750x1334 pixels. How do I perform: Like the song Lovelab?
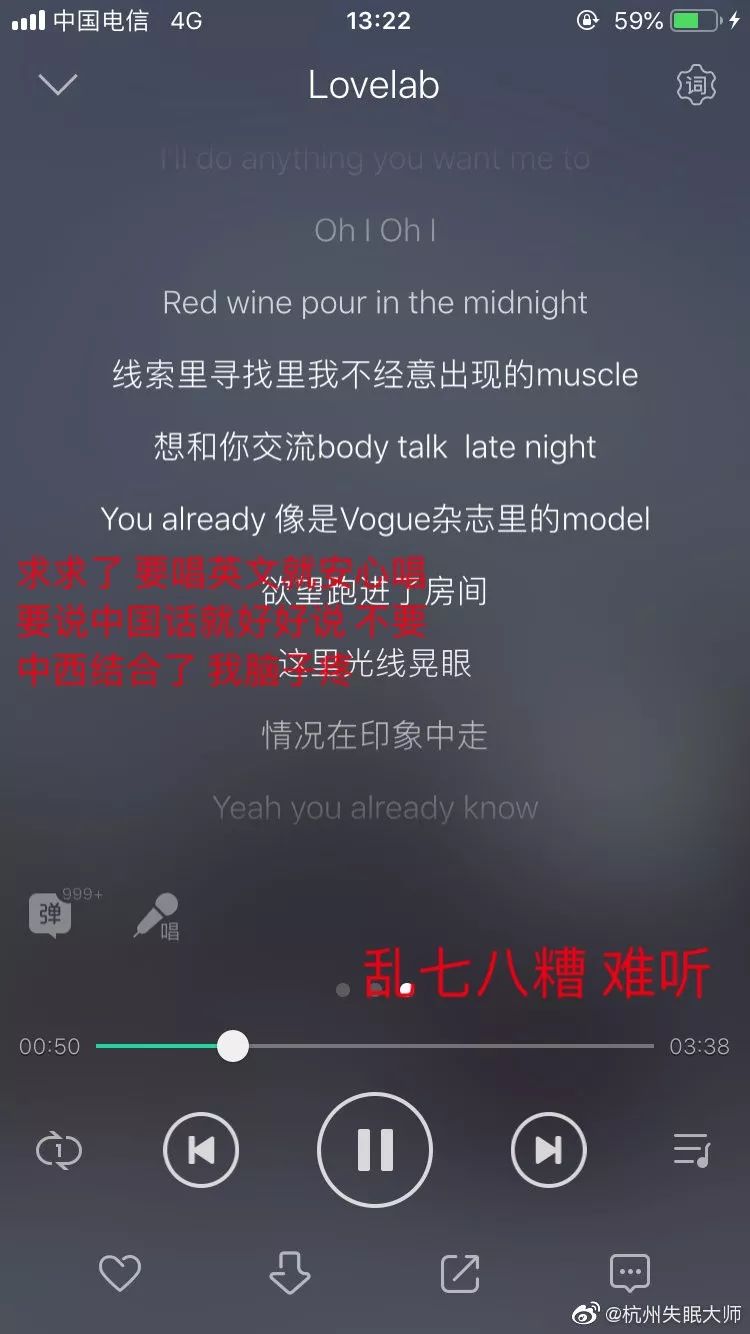click(x=120, y=1273)
